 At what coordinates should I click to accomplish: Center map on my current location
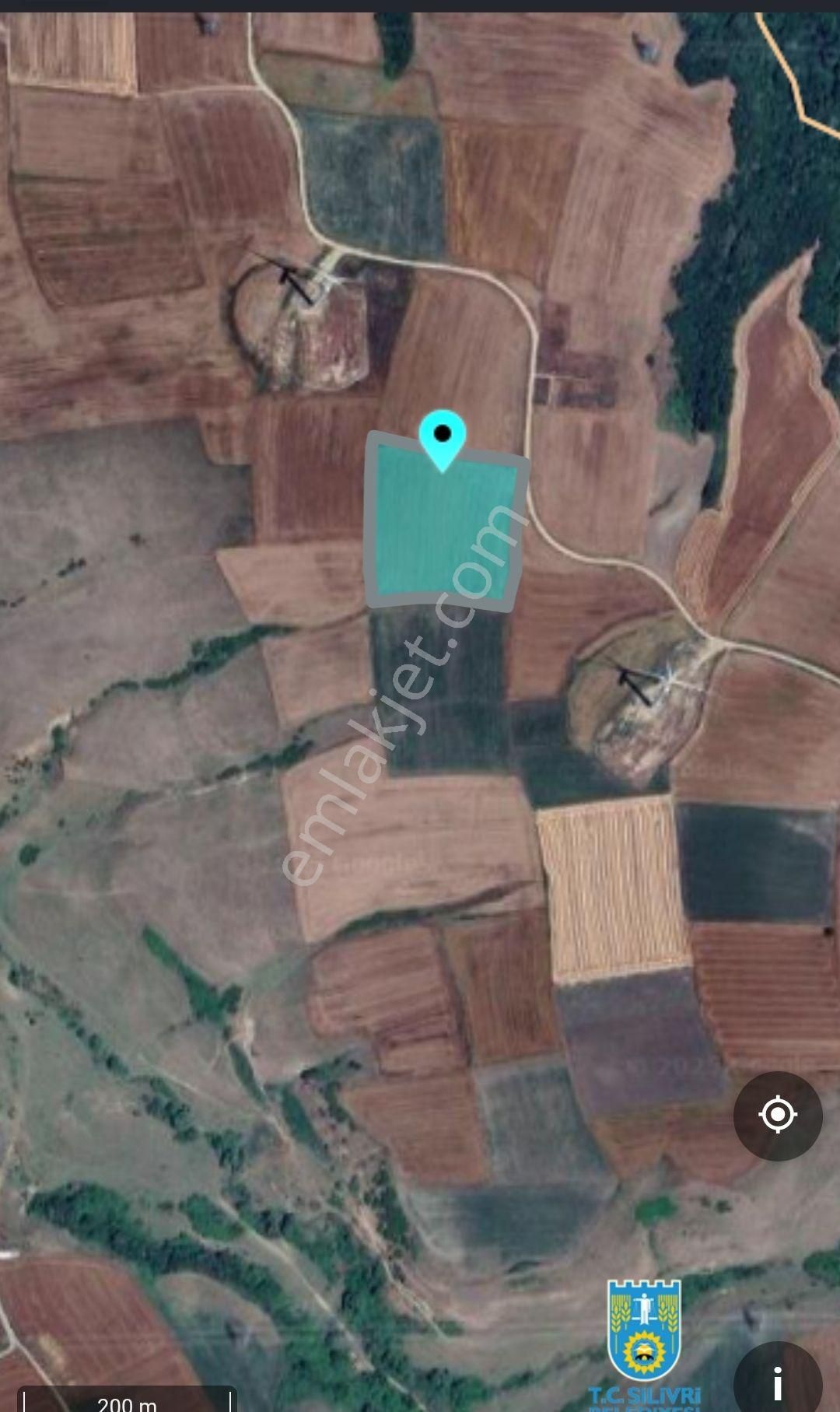pyautogui.click(x=778, y=1115)
